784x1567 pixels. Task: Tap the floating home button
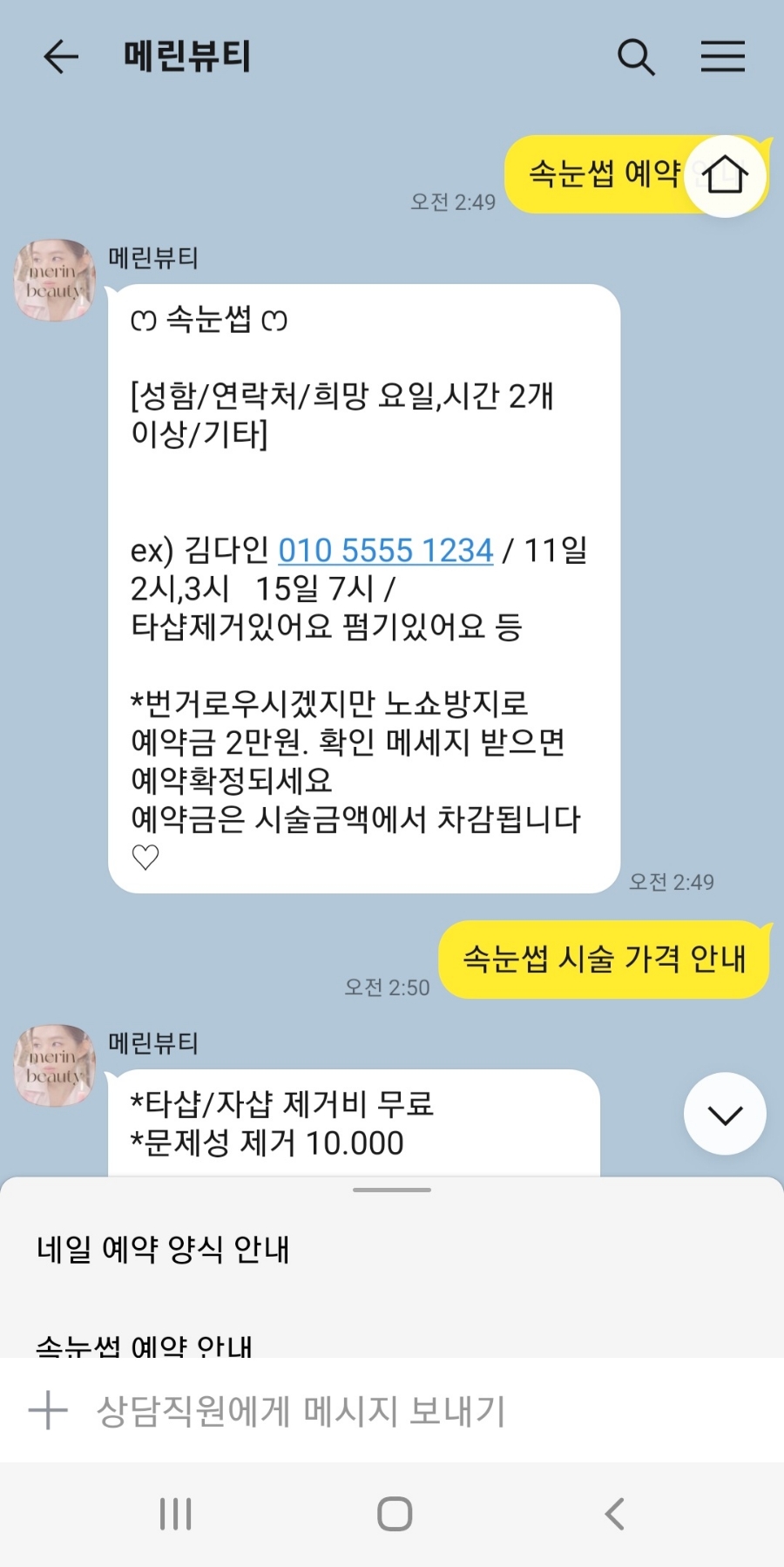(725, 175)
